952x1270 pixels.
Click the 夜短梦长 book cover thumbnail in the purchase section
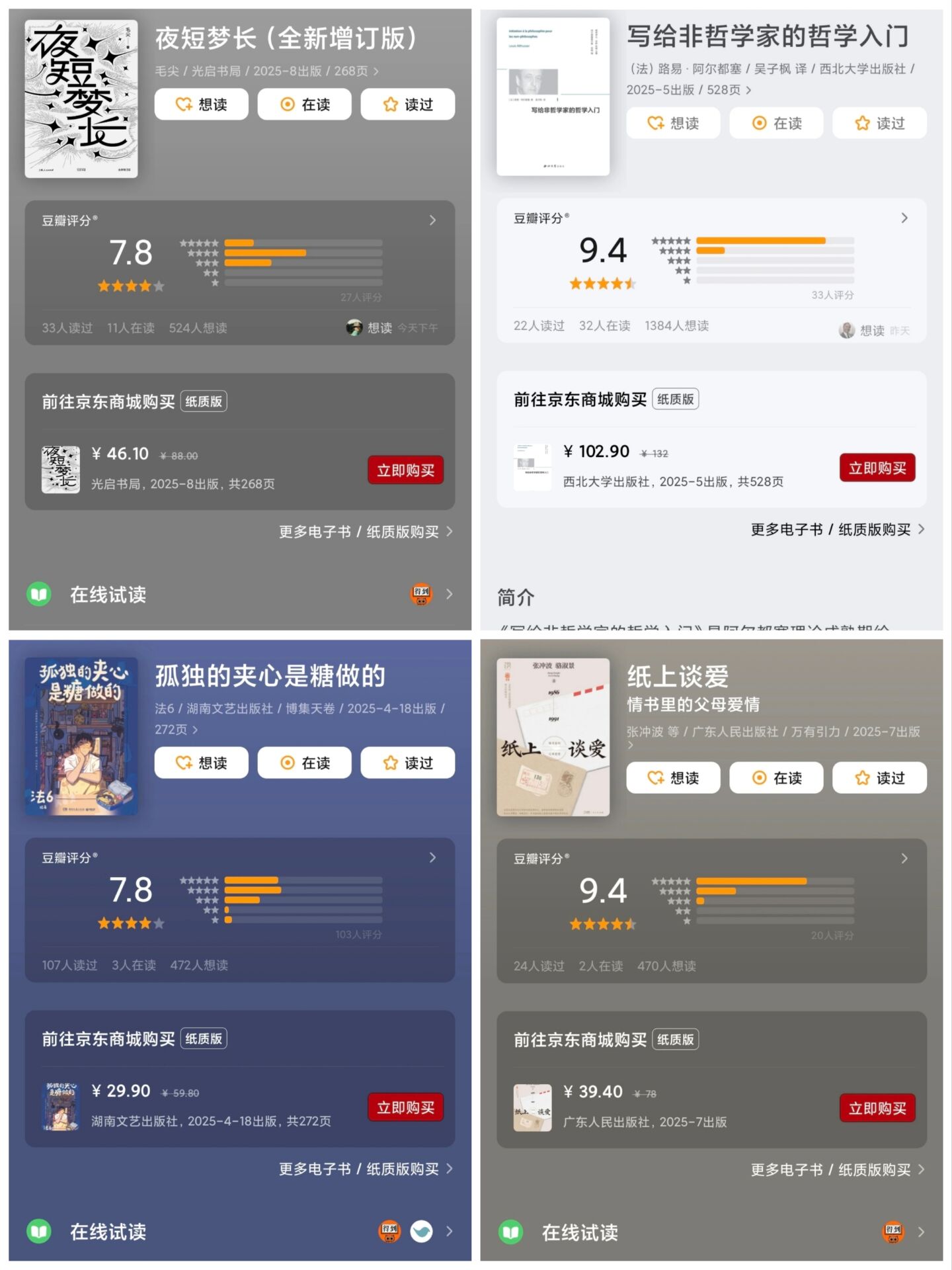tap(61, 469)
